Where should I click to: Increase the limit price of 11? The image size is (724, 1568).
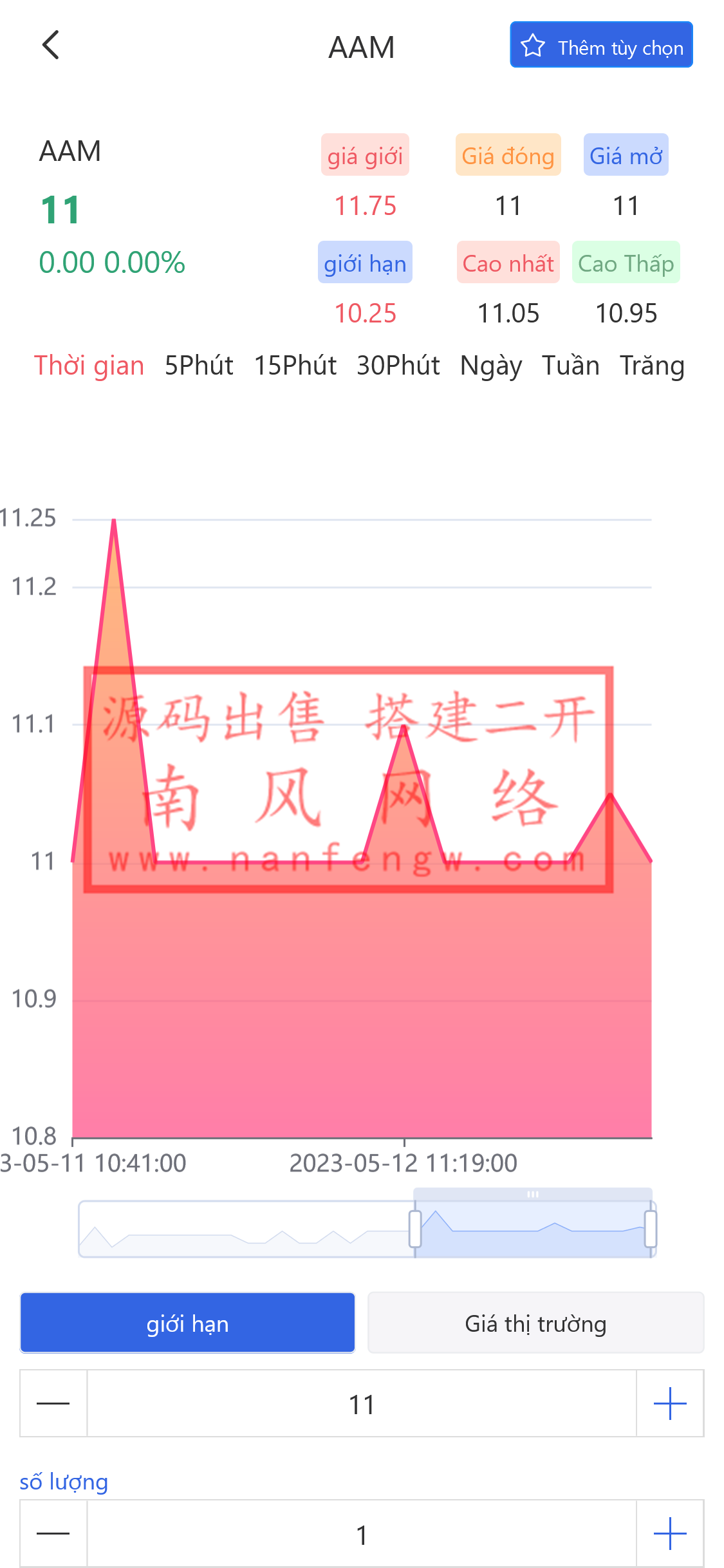point(670,1404)
